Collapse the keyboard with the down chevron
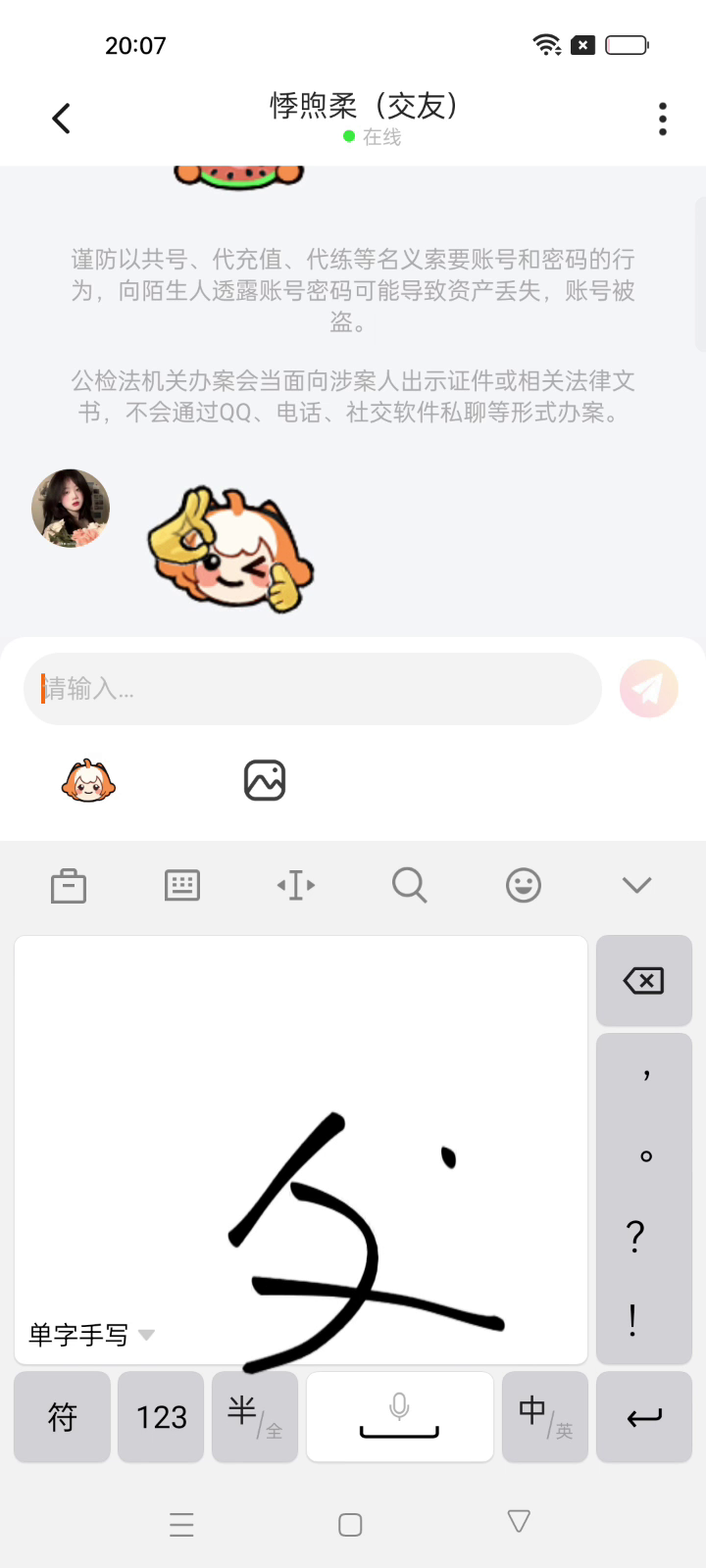 pos(637,886)
